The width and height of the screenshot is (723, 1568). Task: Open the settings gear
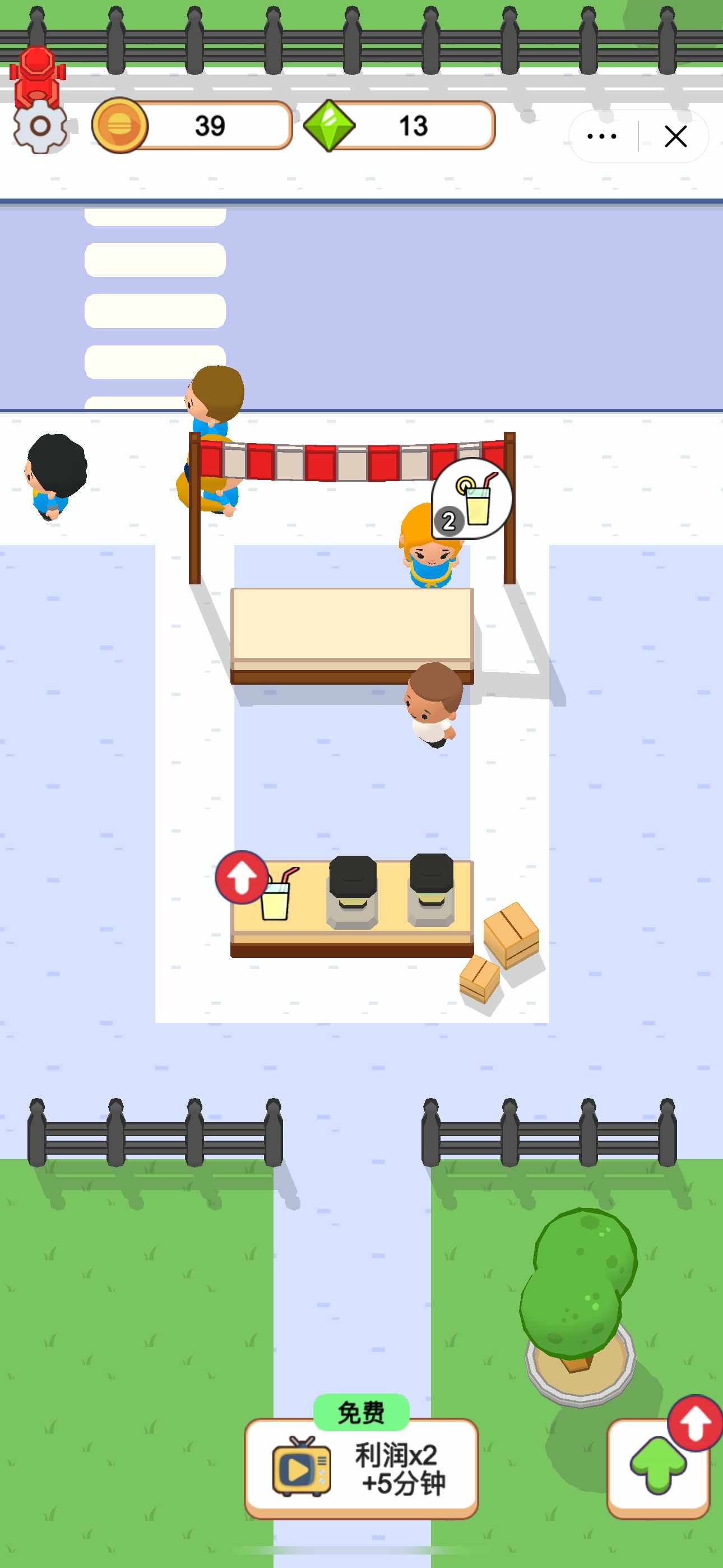coord(40,127)
